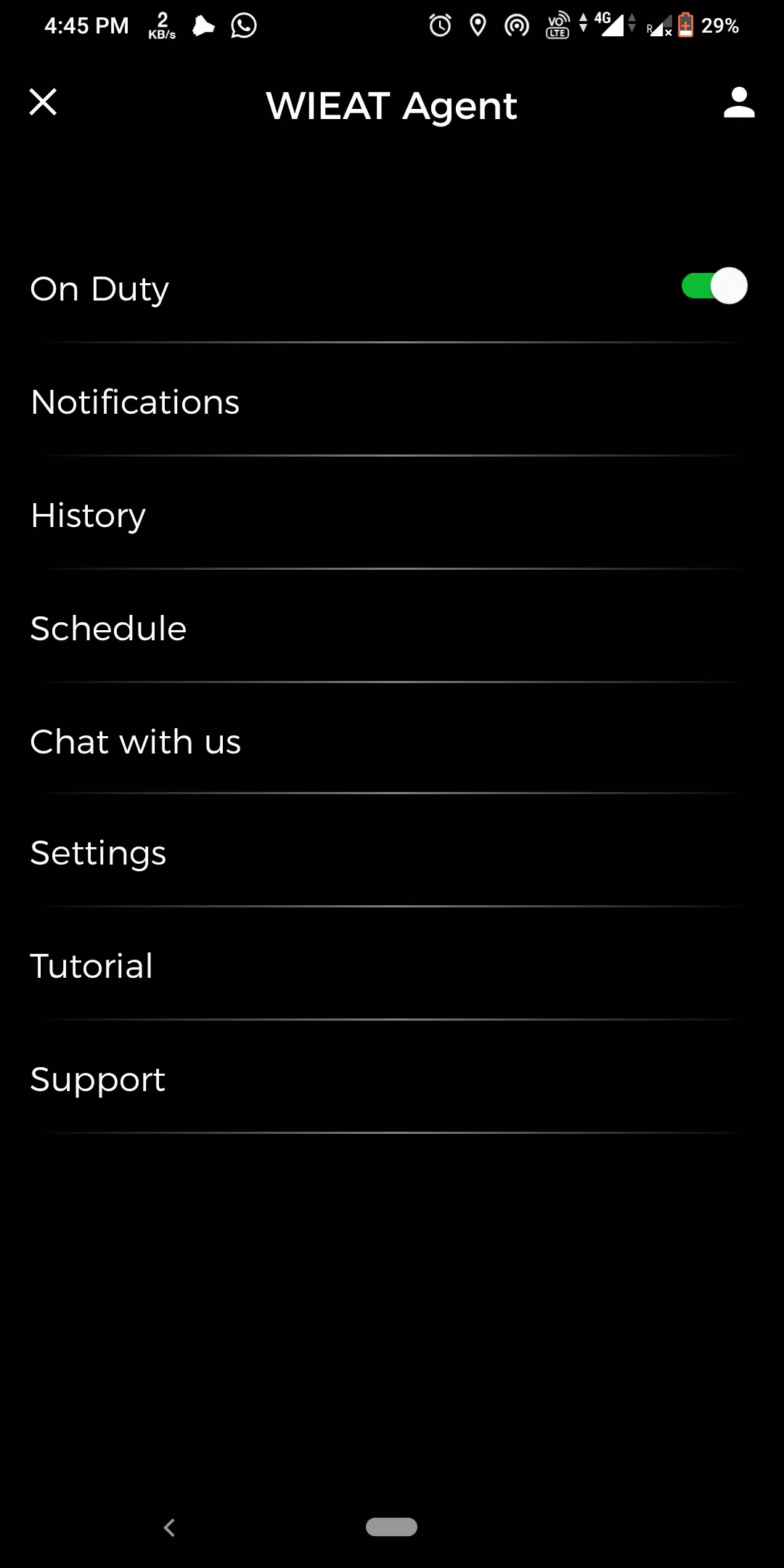Open the Schedule row
This screenshot has height=1568, width=784.
coord(392,628)
